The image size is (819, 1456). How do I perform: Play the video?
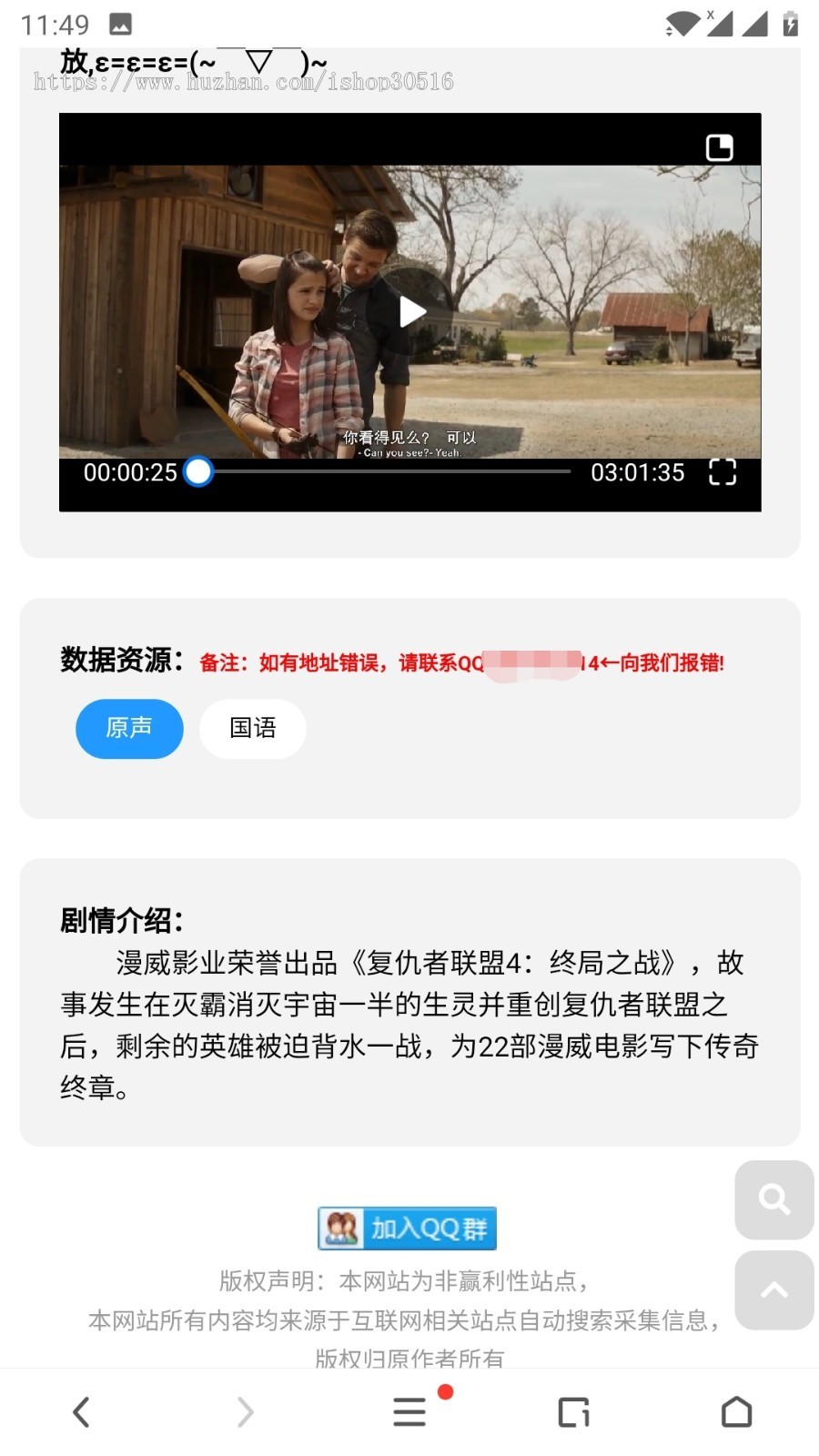[x=412, y=312]
